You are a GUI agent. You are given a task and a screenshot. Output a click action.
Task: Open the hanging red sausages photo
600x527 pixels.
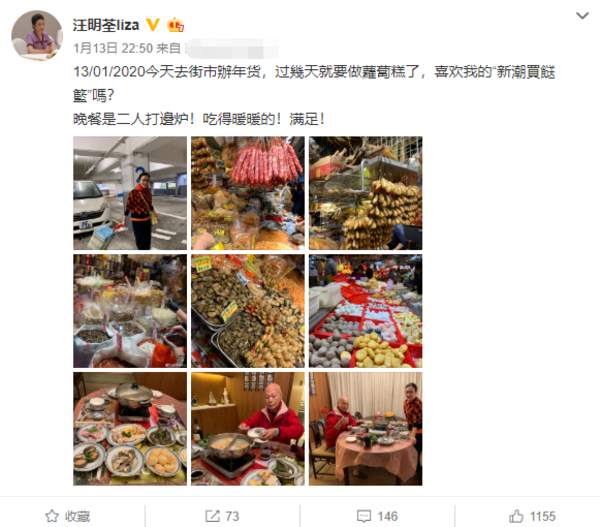pyautogui.click(x=247, y=193)
